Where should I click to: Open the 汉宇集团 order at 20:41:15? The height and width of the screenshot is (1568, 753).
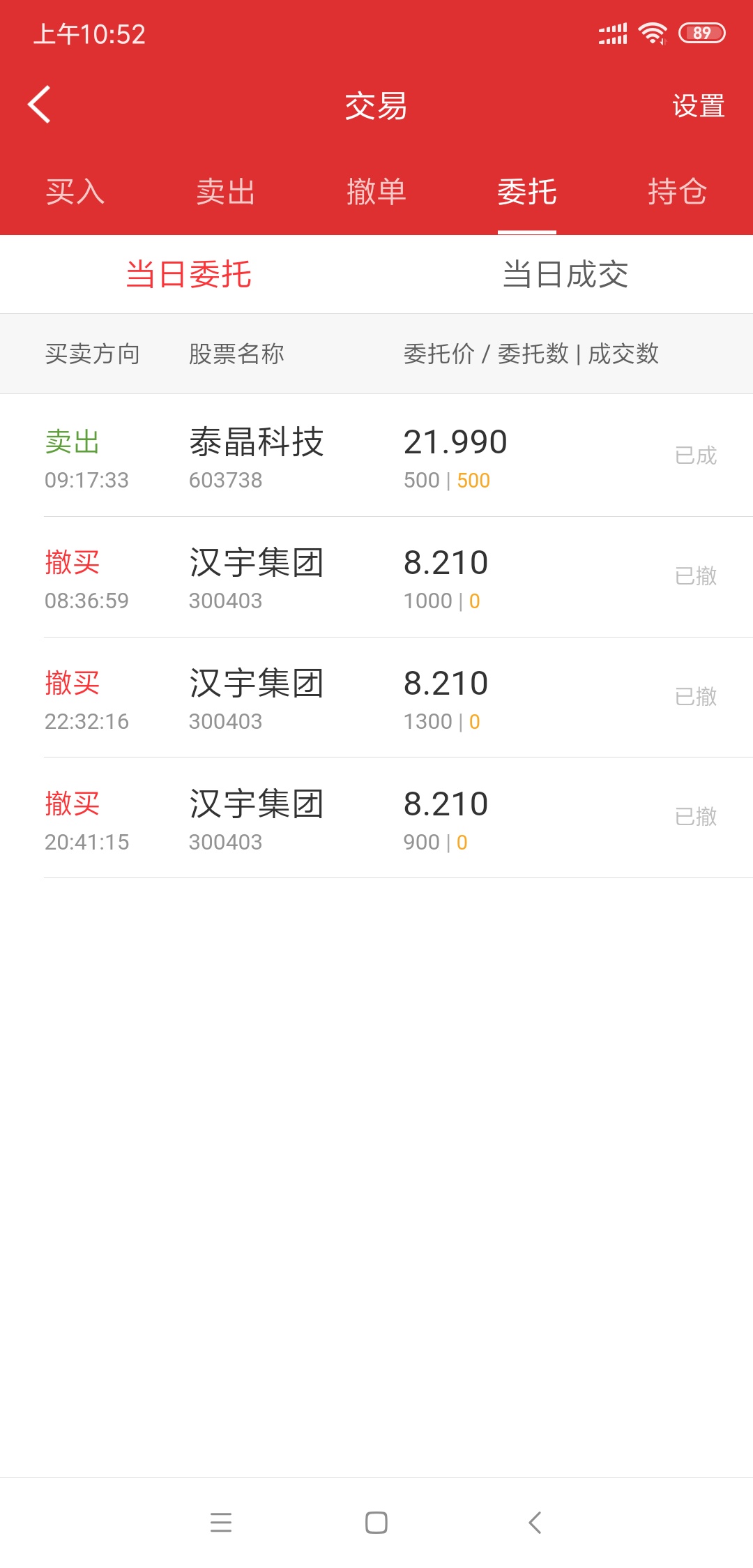pos(376,818)
